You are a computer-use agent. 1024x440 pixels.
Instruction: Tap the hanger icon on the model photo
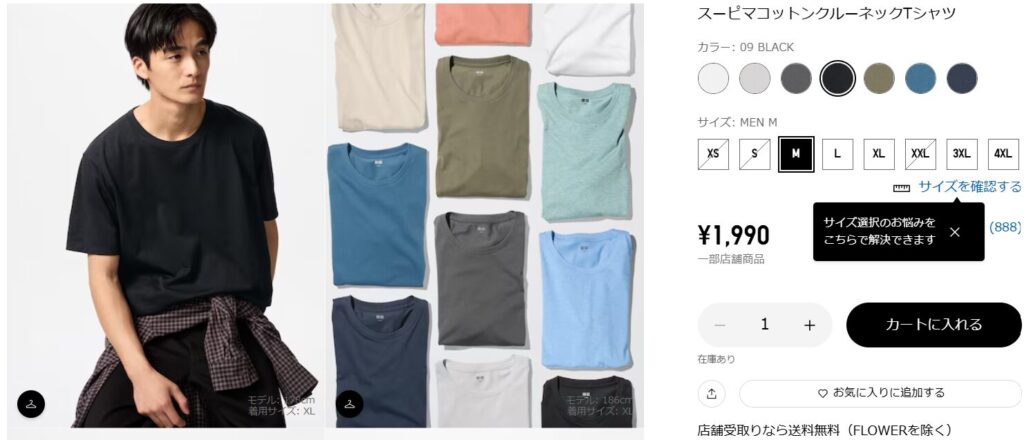coord(31,404)
